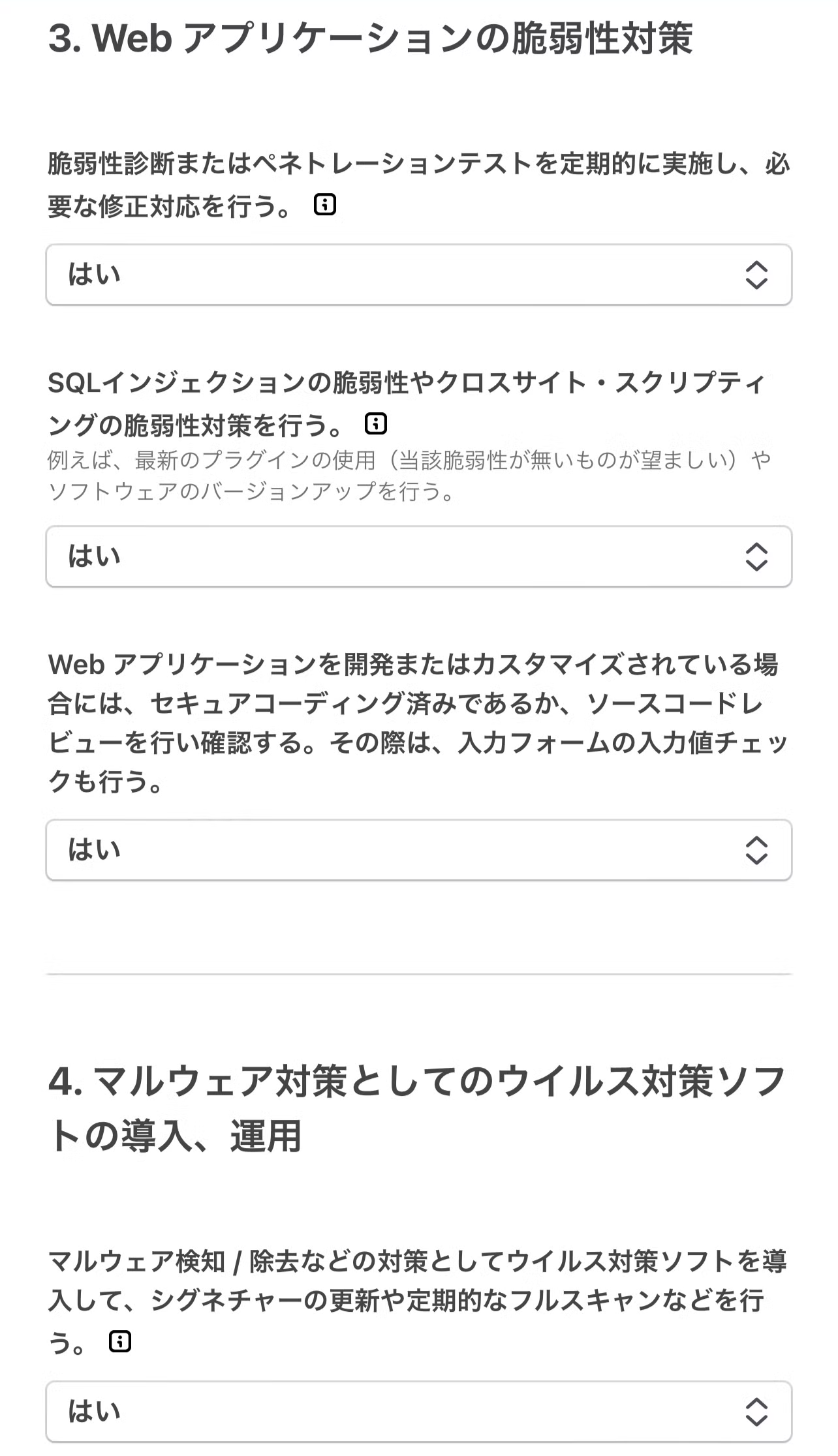Screen dimensions: 838x1456
Task: Click chevron on SQL injection answer selector
Action: tap(757, 556)
